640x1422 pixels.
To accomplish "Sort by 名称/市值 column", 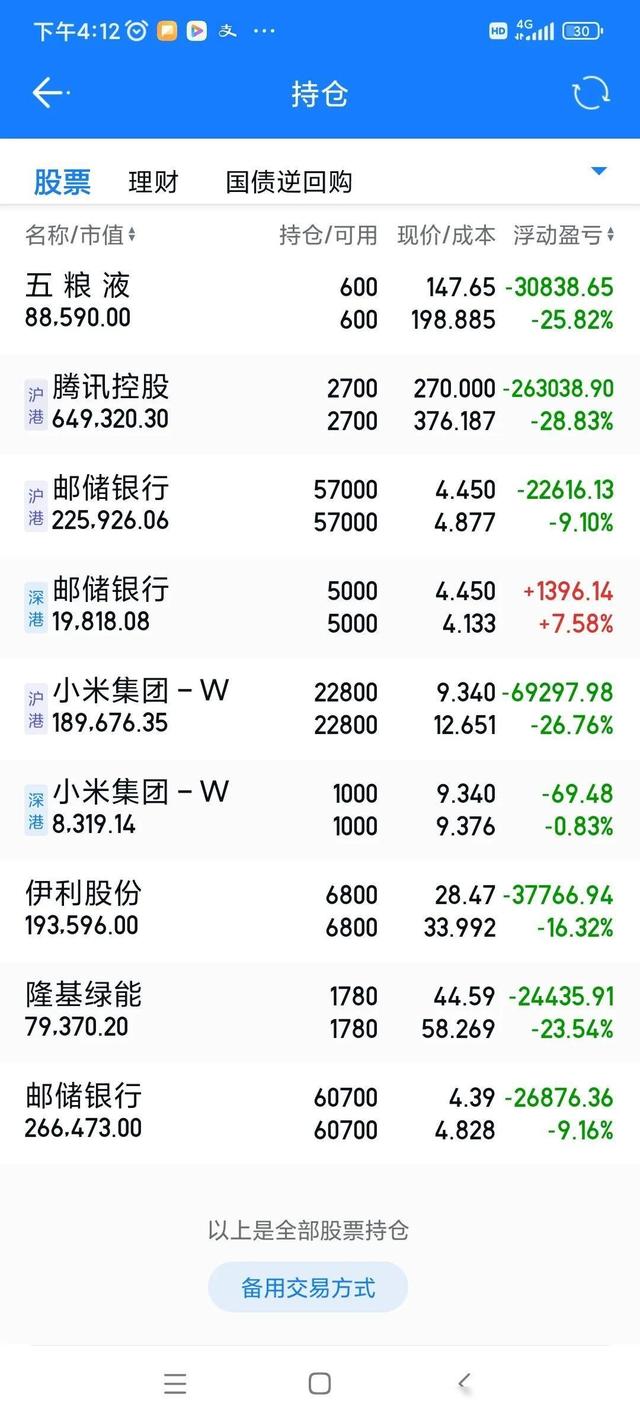I will pyautogui.click(x=80, y=235).
